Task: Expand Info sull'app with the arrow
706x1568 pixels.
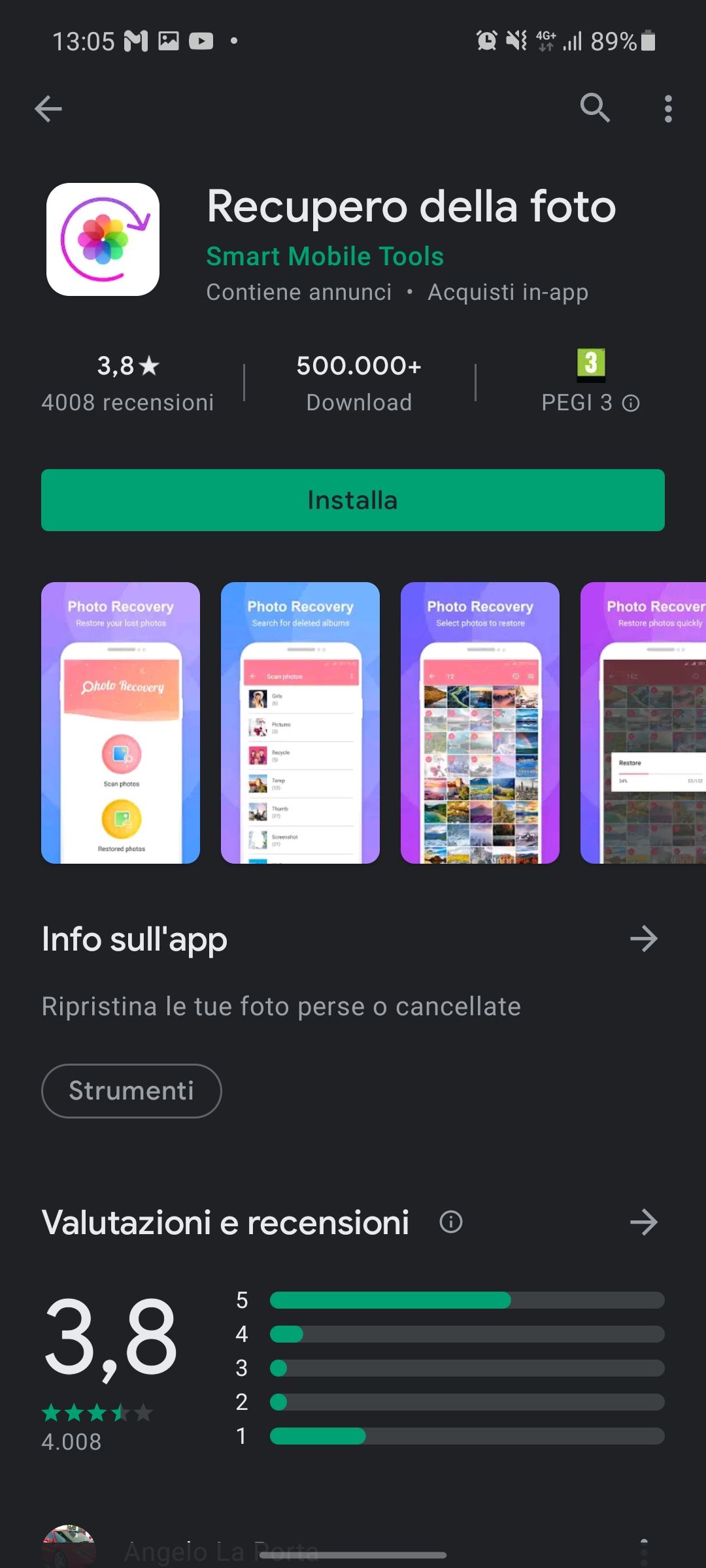Action: point(643,939)
